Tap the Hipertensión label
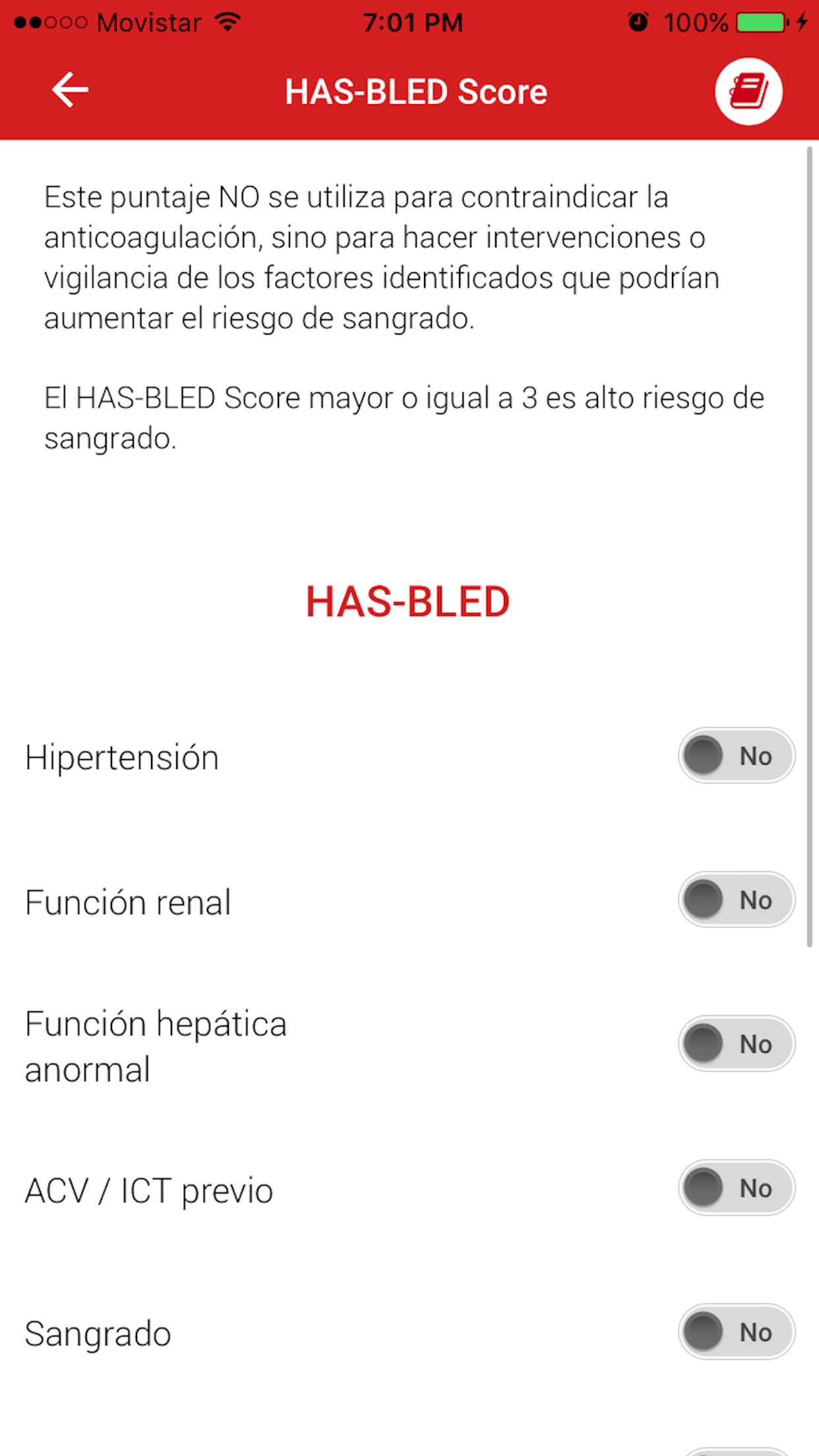 click(x=121, y=756)
